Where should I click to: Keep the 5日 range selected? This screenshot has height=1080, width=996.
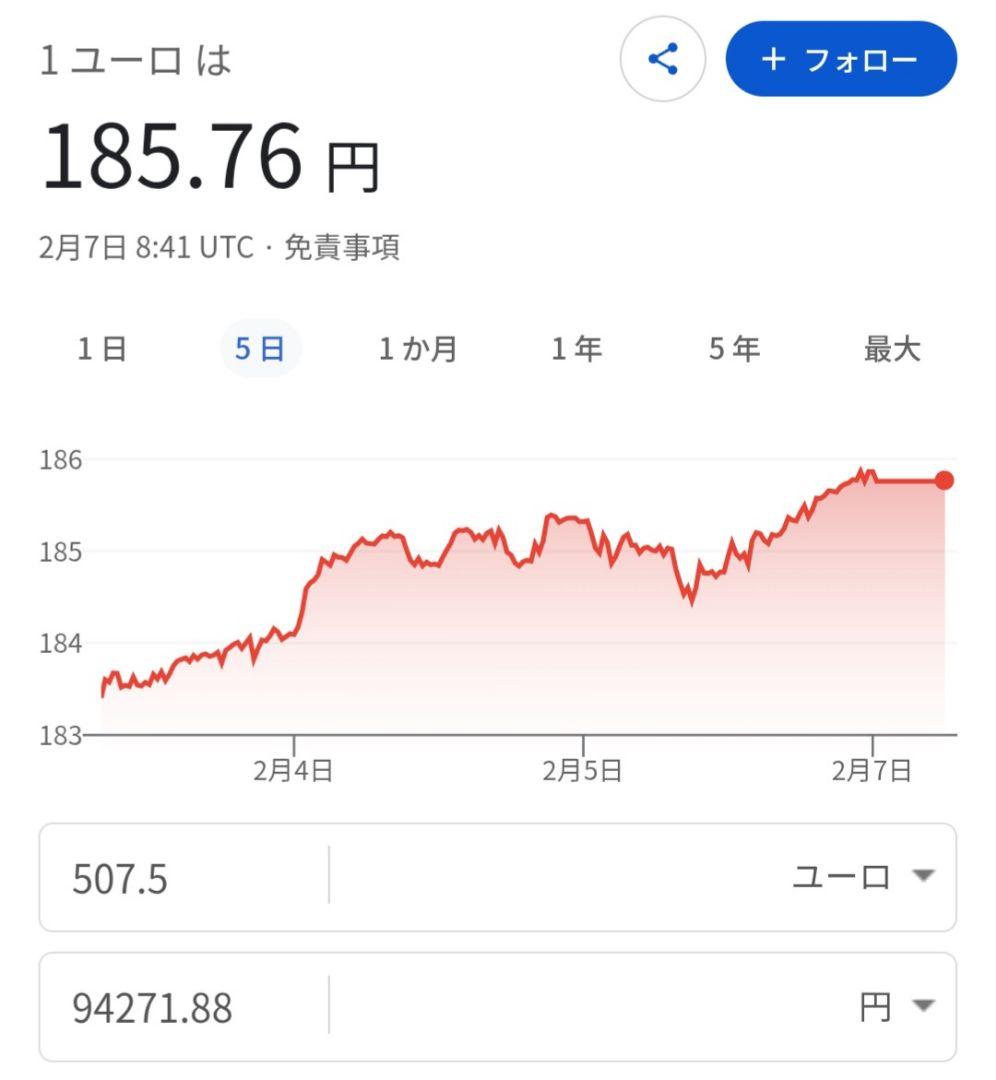click(x=261, y=349)
